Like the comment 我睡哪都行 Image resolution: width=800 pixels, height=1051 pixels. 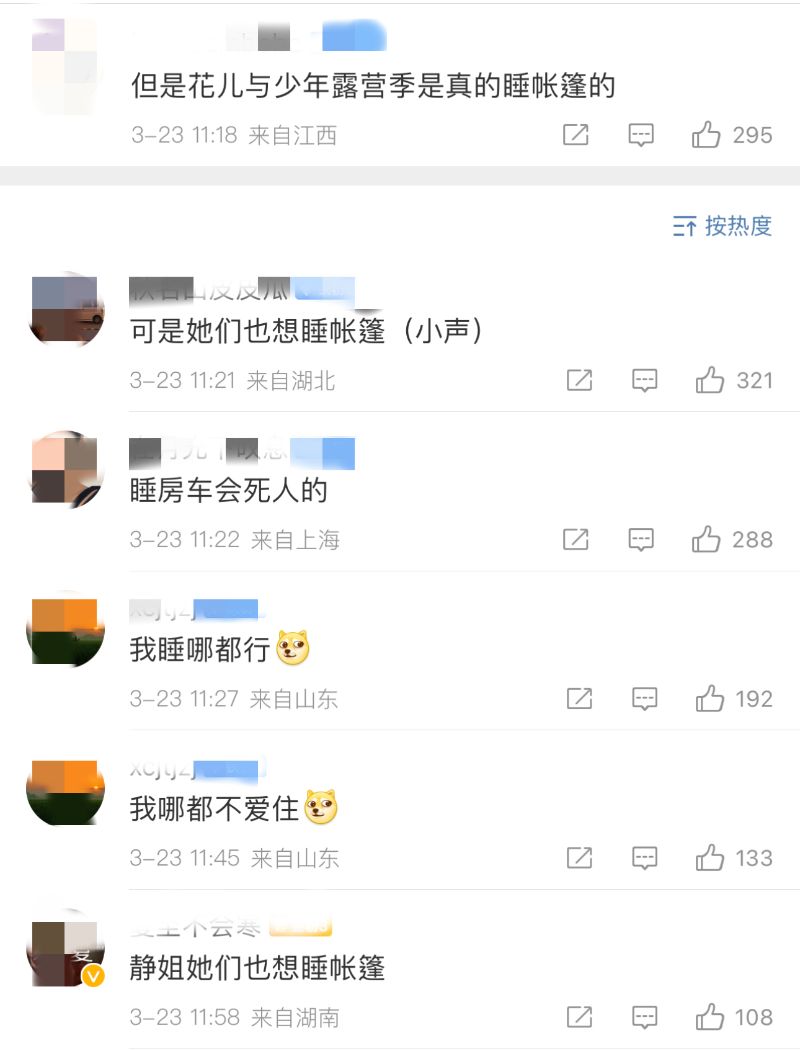[x=710, y=699]
